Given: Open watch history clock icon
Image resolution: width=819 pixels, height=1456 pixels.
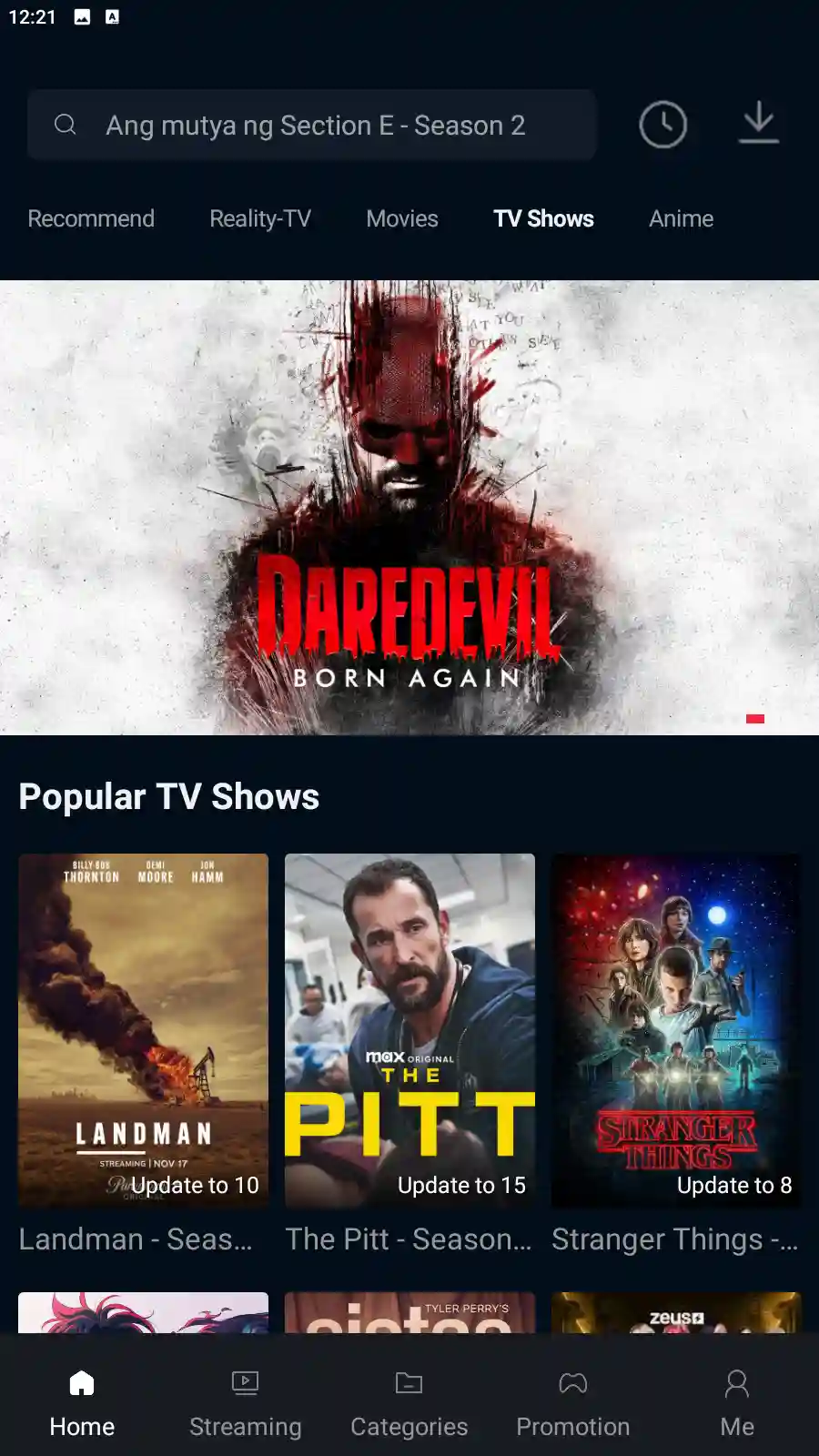Looking at the screenshot, I should (x=662, y=125).
